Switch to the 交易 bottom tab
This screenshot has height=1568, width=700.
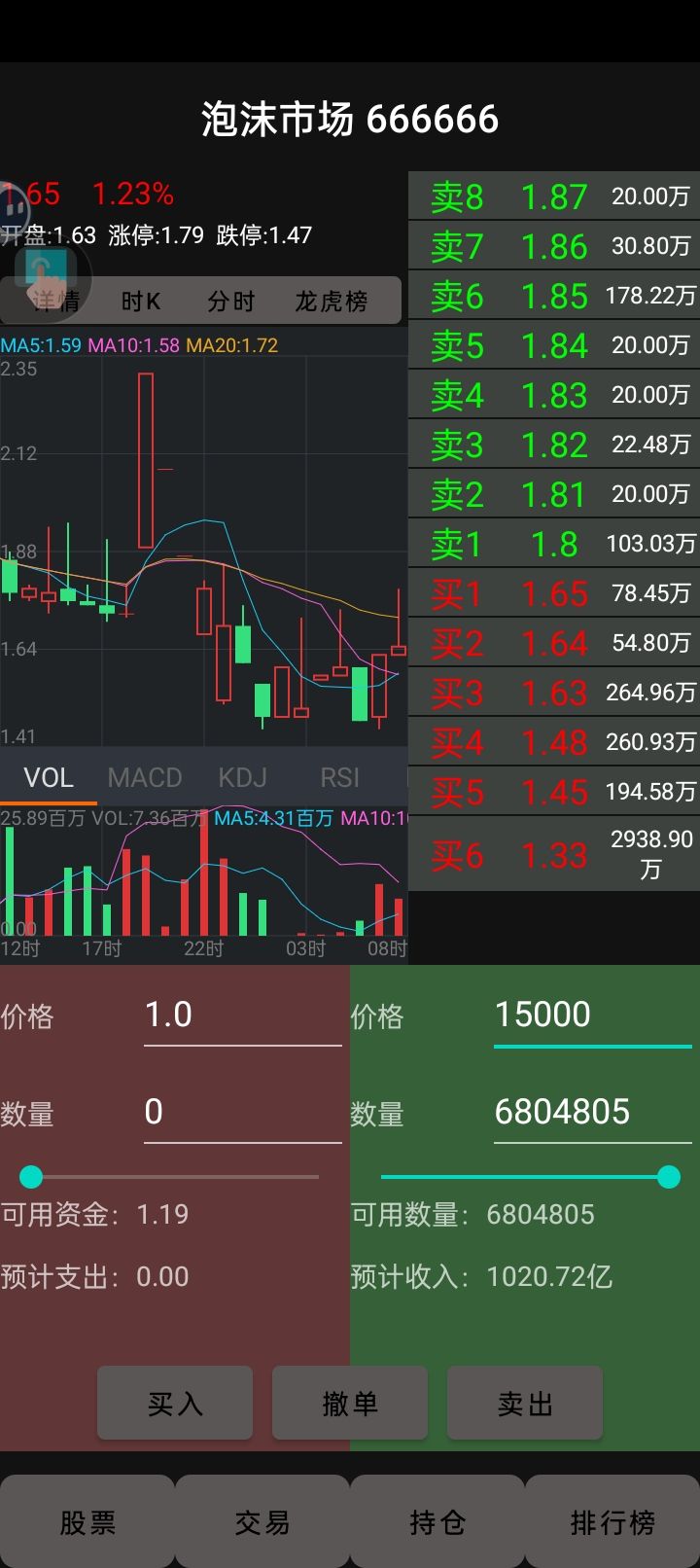click(262, 1521)
